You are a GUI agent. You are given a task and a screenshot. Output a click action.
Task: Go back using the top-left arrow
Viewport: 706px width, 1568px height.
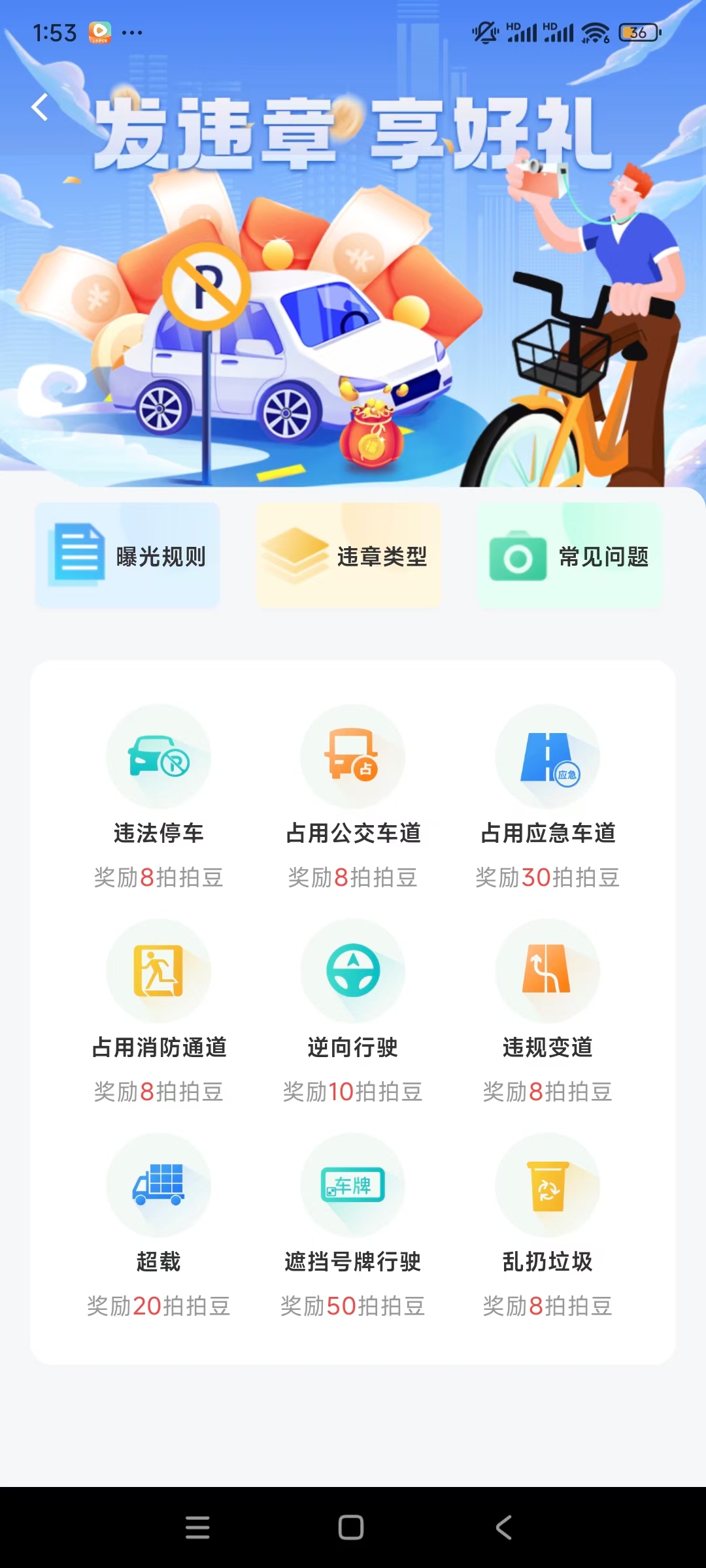40,108
